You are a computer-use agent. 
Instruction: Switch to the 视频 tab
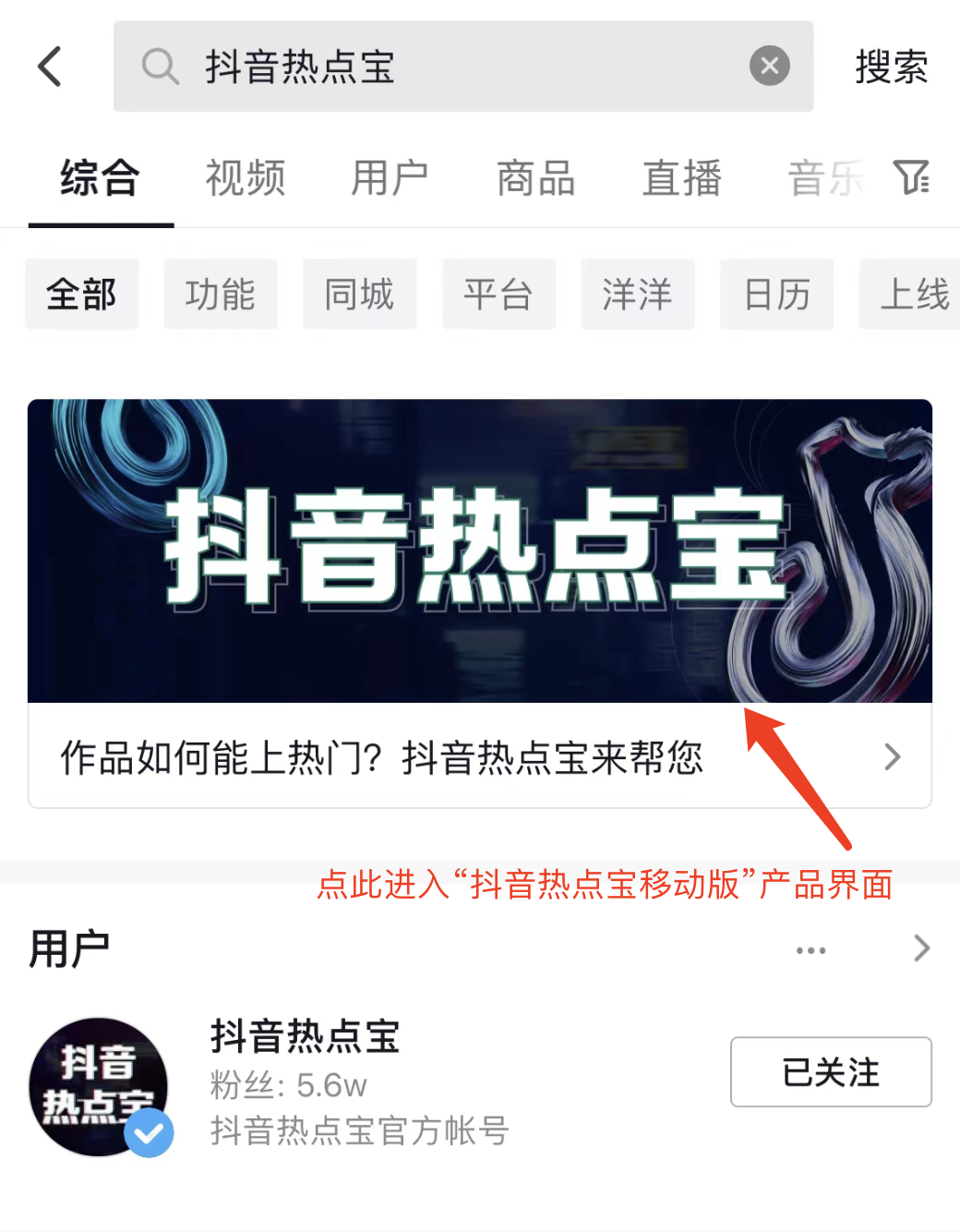coord(245,178)
